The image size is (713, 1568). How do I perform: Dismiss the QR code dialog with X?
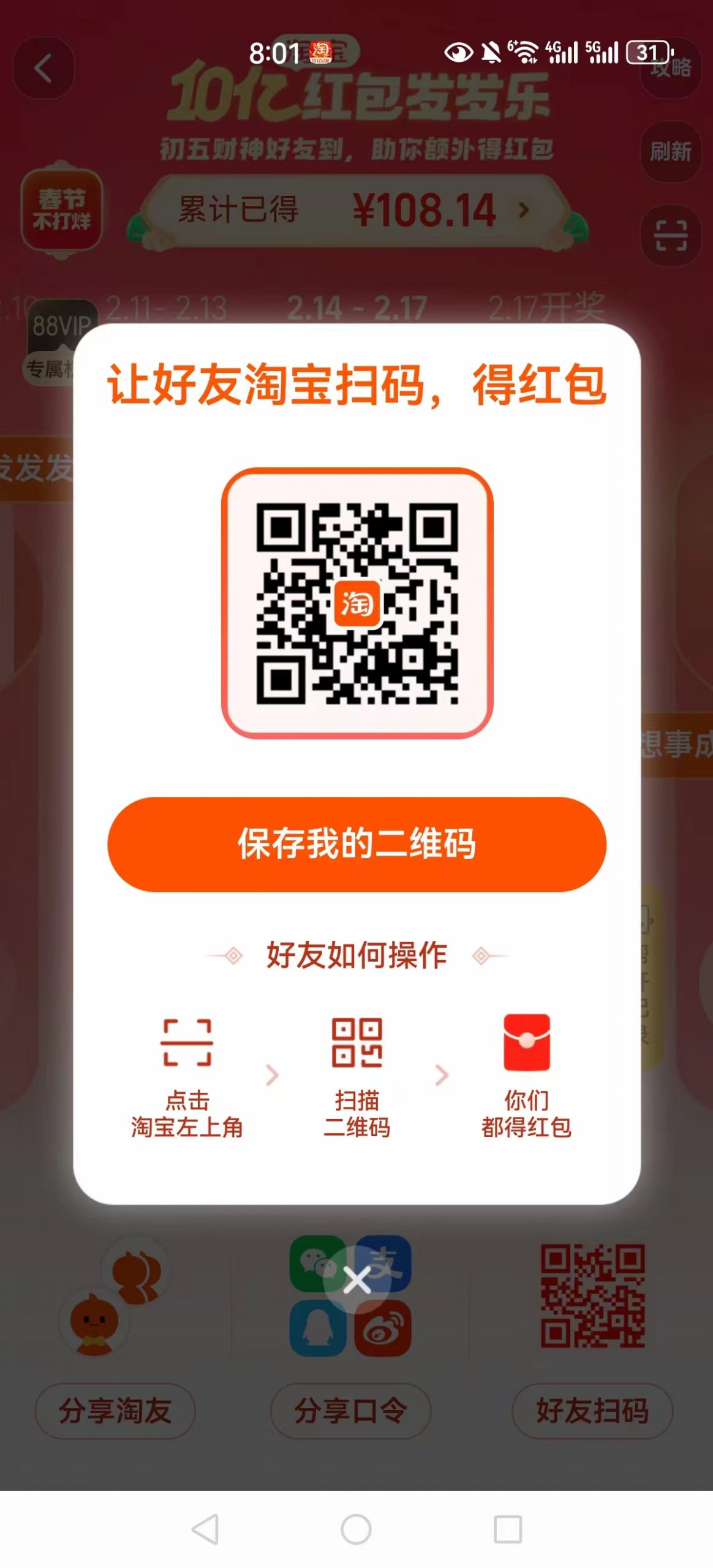click(x=356, y=1280)
